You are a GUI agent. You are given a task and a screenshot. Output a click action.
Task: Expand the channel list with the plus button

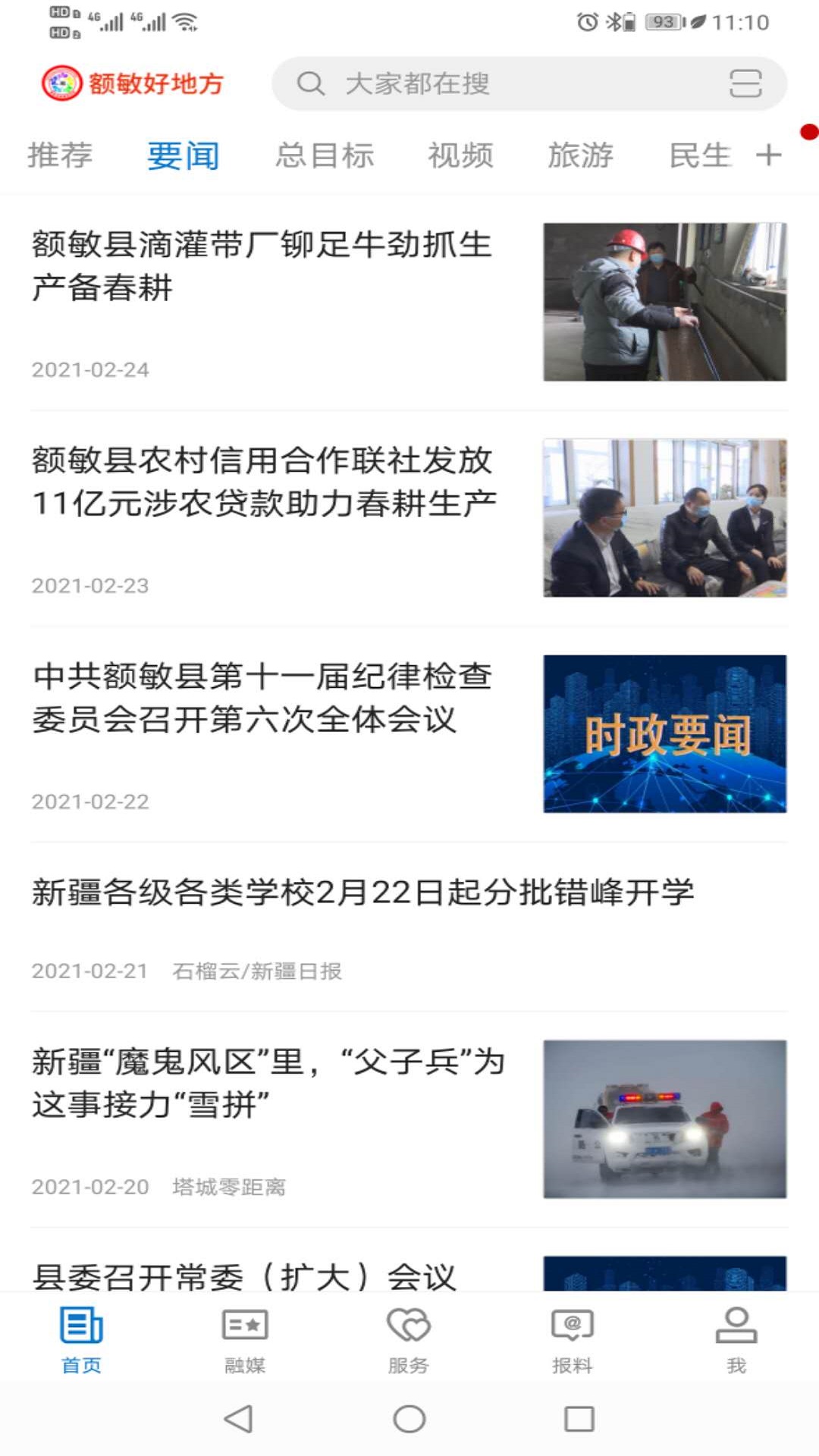click(768, 155)
